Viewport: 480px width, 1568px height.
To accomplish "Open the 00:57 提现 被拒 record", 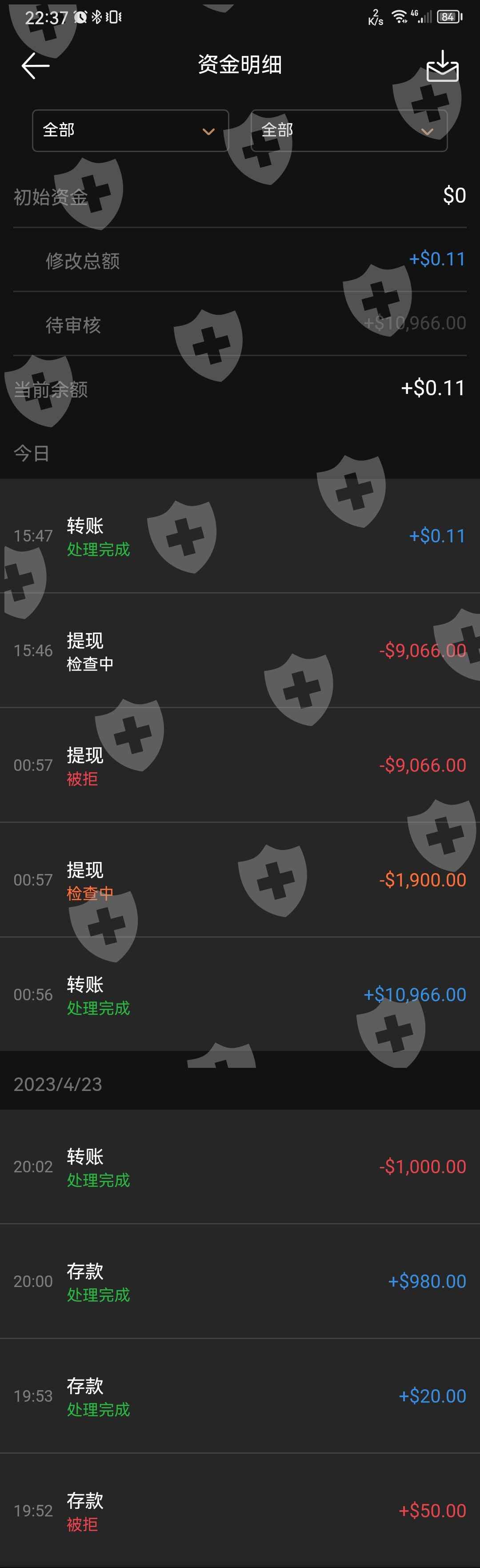I will pos(240,765).
